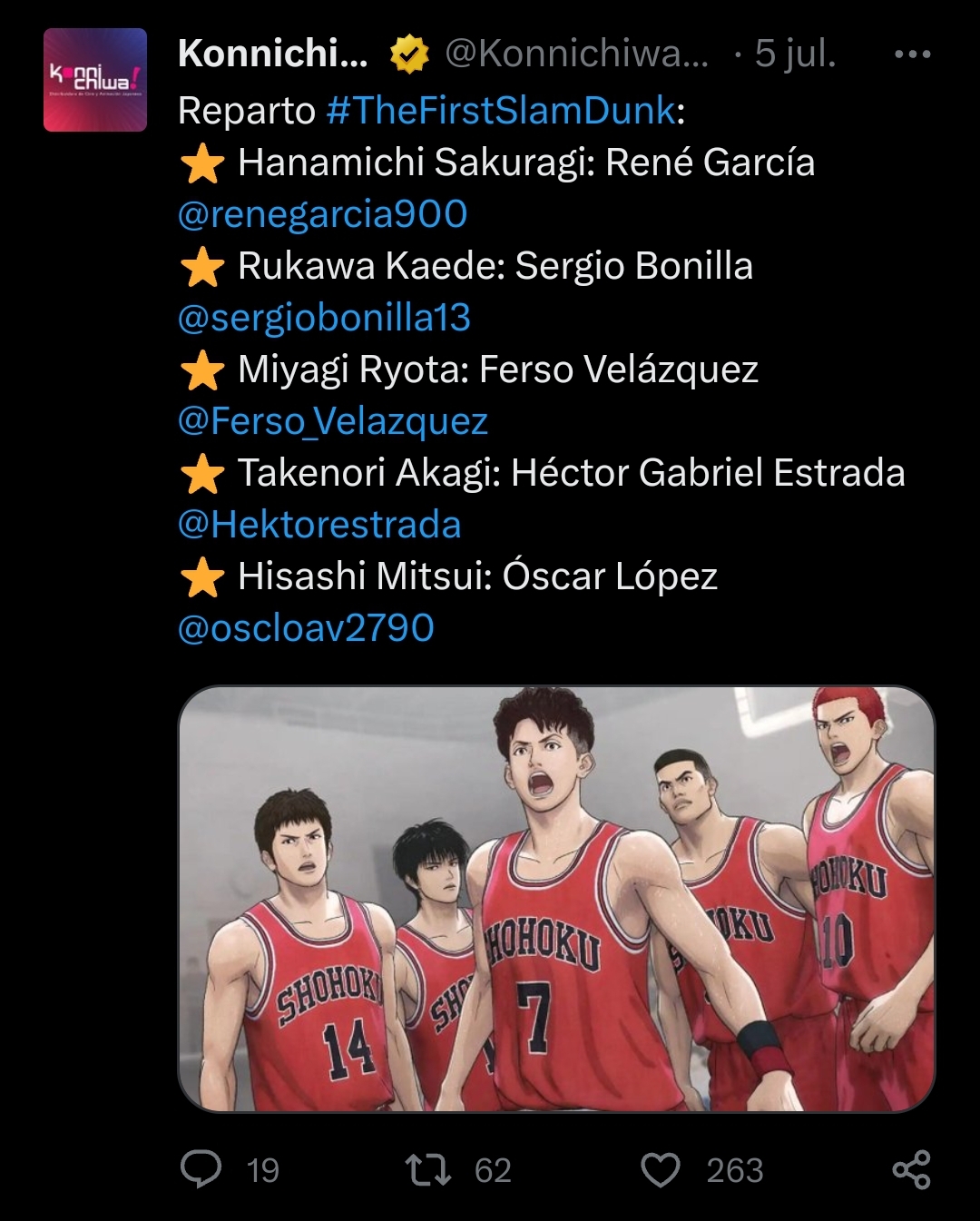Visit the @renegarcia900 profile mention
The image size is (980, 1221).
322,214
